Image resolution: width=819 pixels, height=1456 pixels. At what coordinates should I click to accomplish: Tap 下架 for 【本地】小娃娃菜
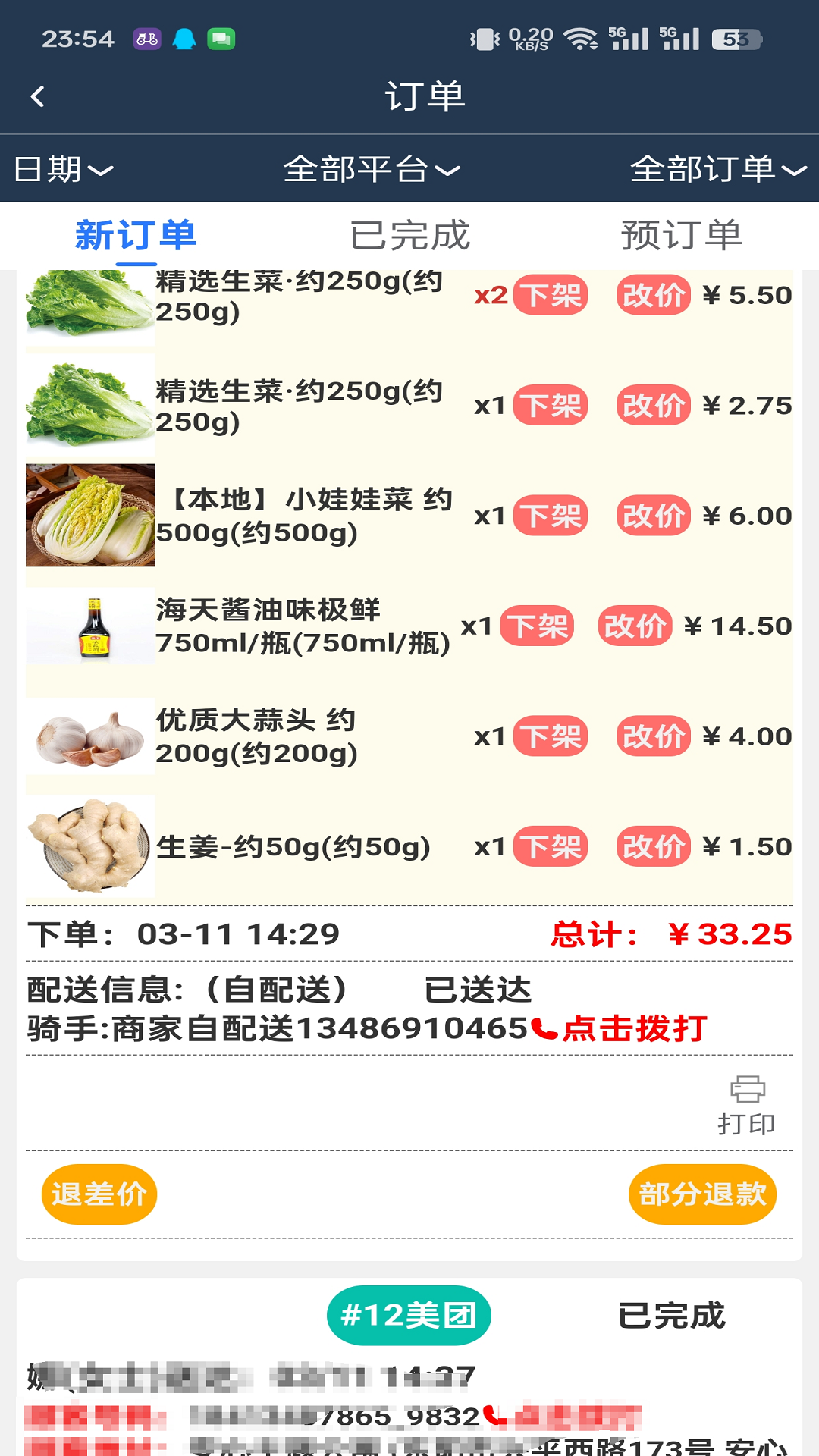pos(551,515)
